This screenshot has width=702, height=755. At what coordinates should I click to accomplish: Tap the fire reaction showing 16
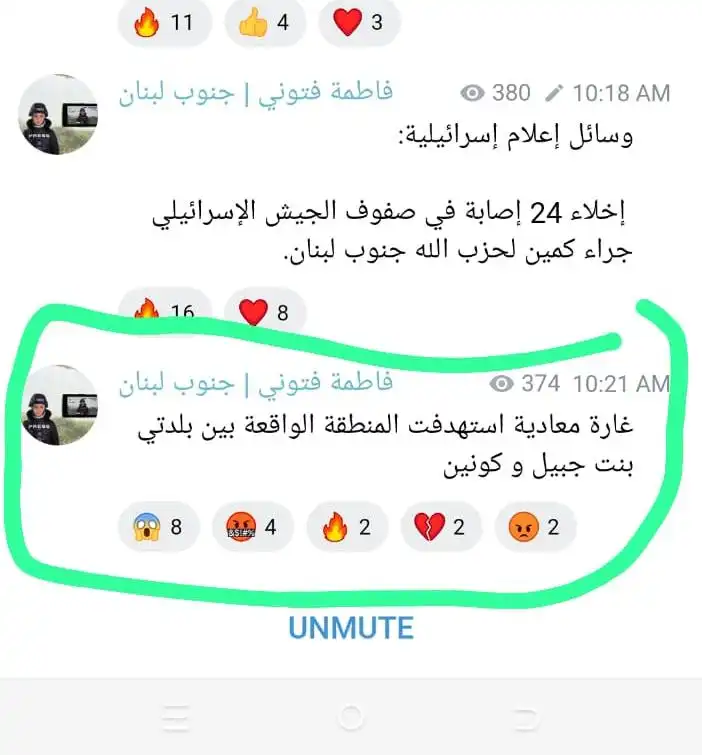[164, 312]
